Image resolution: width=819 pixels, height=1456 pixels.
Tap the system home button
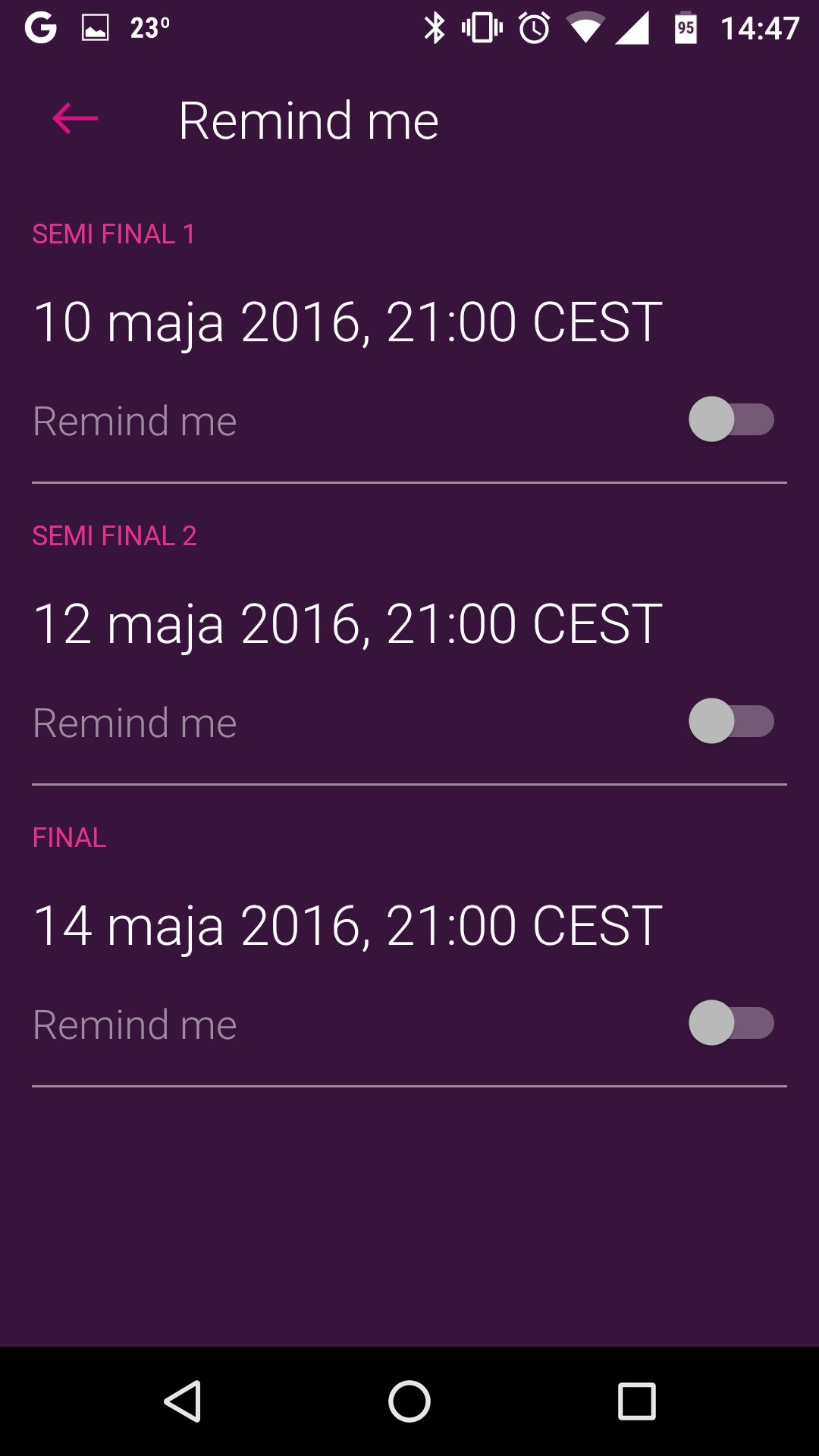tap(409, 1401)
